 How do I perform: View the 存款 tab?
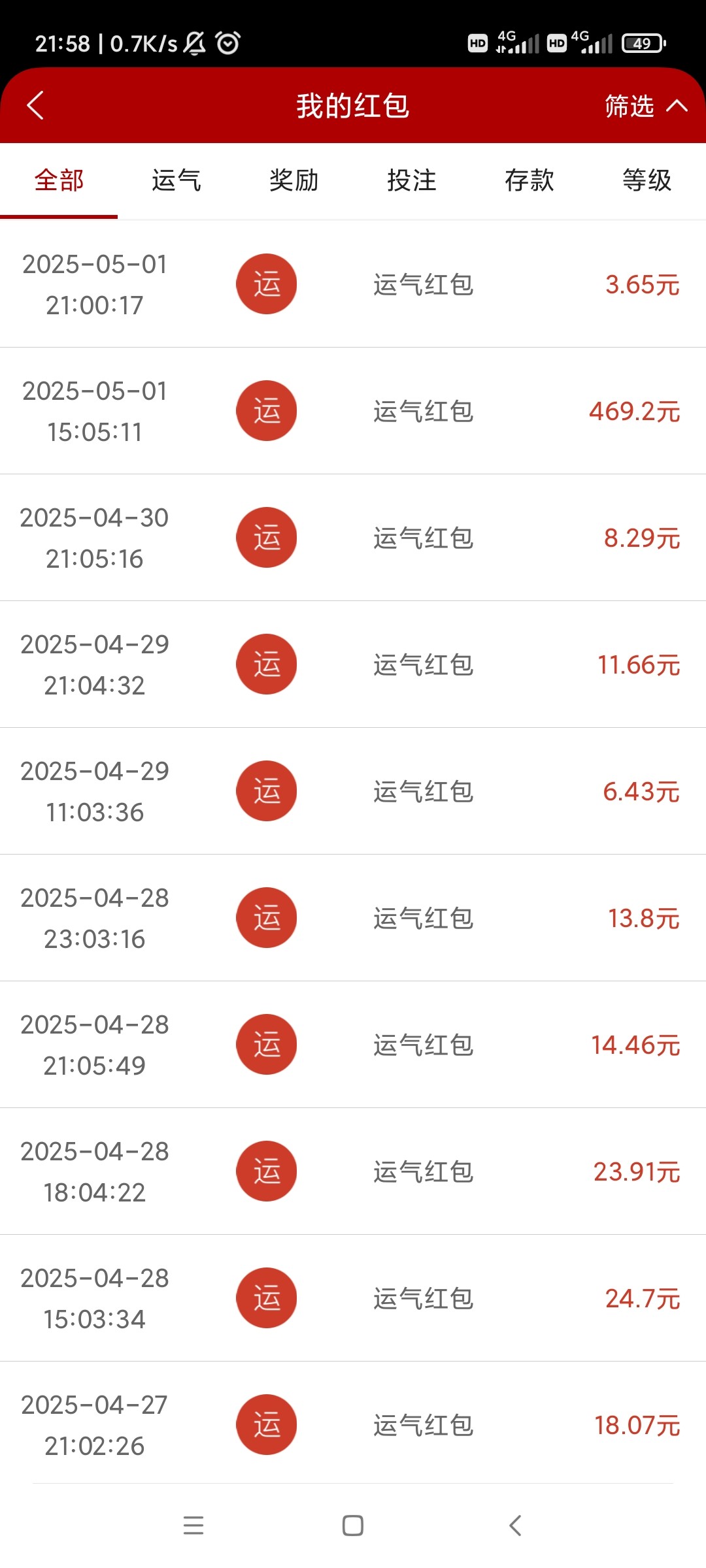point(529,180)
